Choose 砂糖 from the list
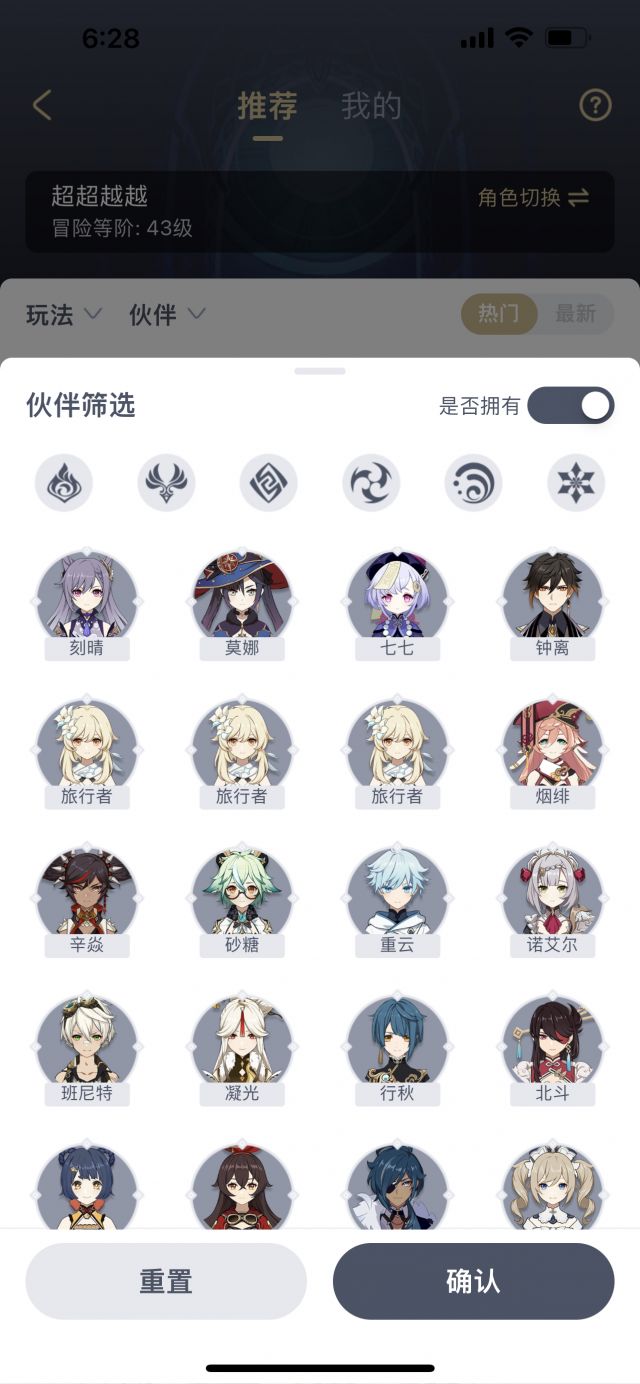Image resolution: width=640 pixels, height=1384 pixels. pos(242,902)
